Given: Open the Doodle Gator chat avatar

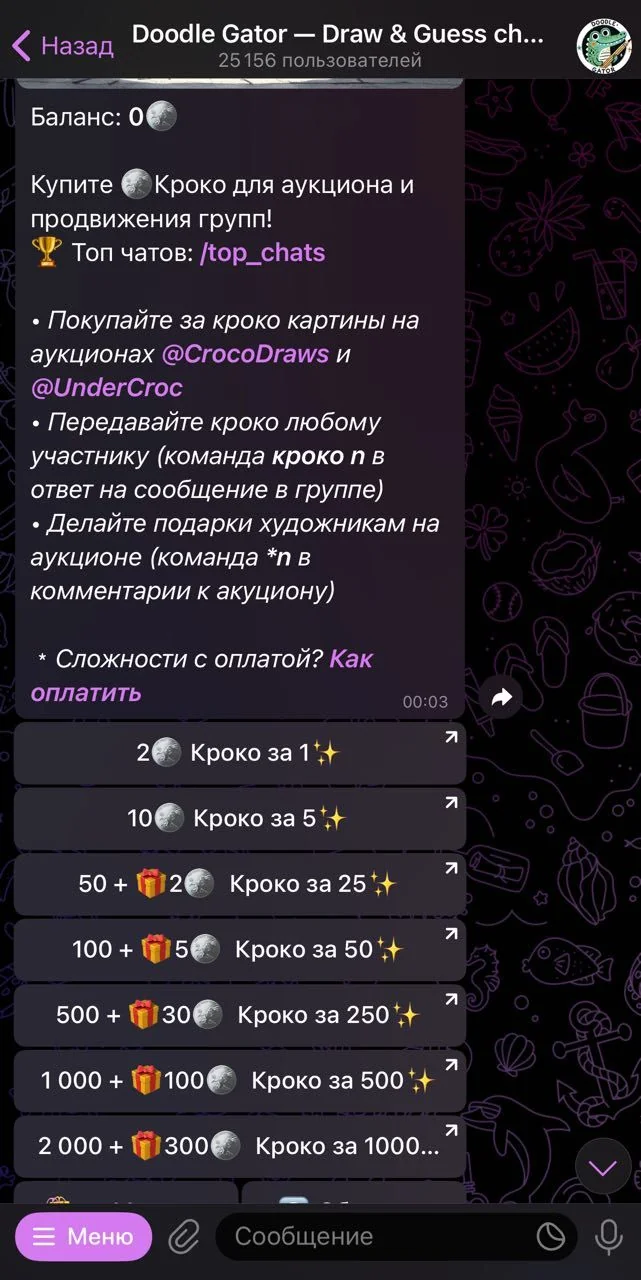Looking at the screenshot, I should point(602,46).
